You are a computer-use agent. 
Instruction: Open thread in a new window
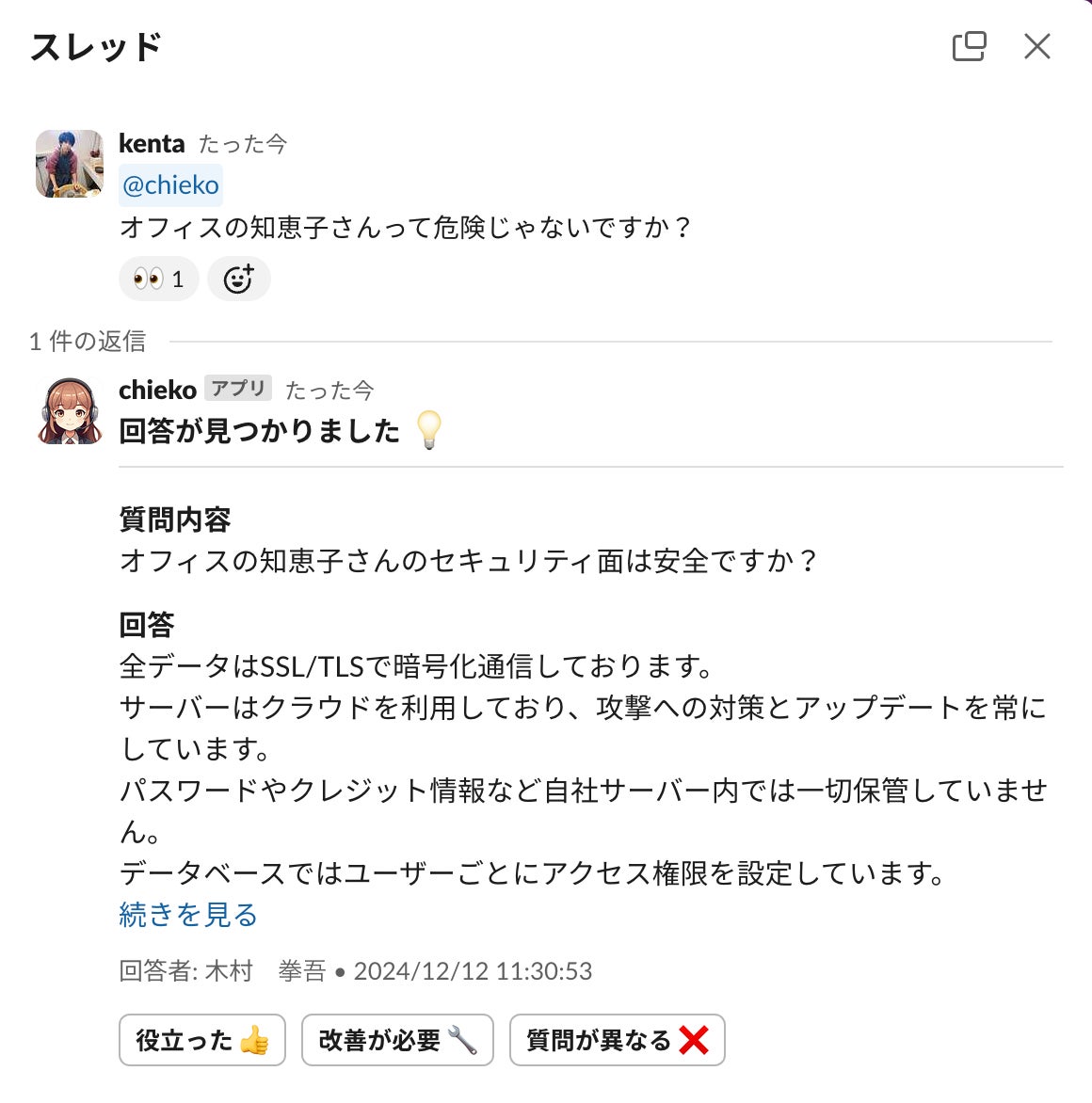click(969, 46)
